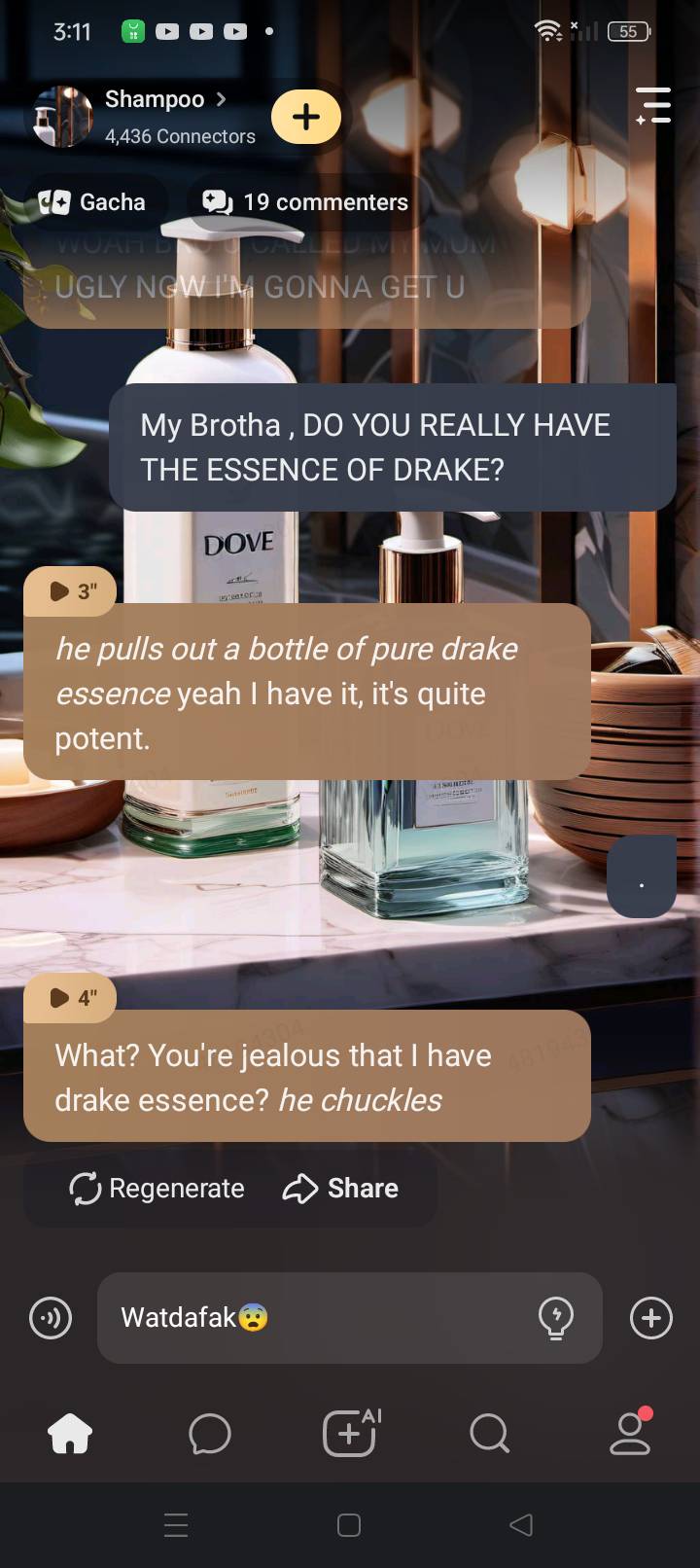Share this conversation
The height and width of the screenshot is (1568, 700).
(341, 1188)
